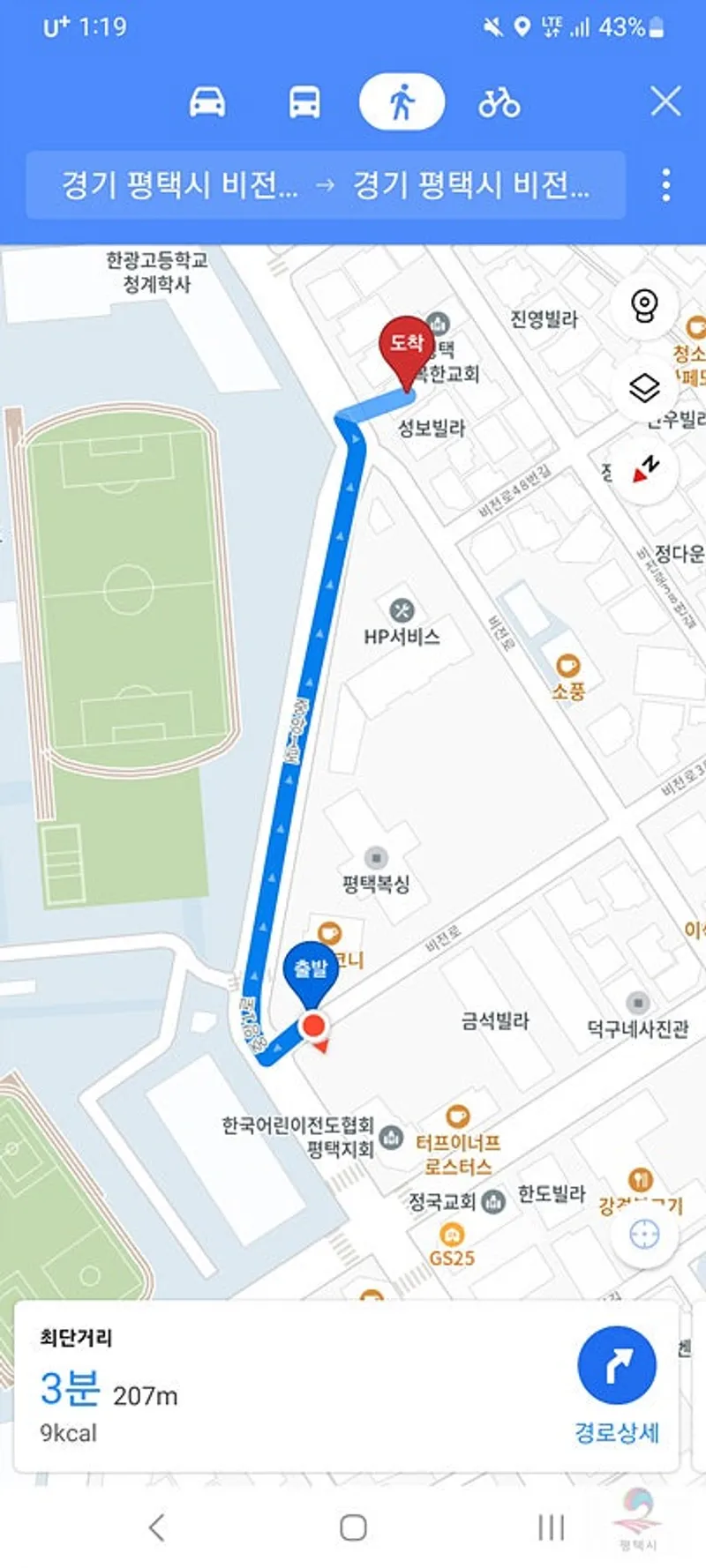Center the map on my location

pos(644,1235)
